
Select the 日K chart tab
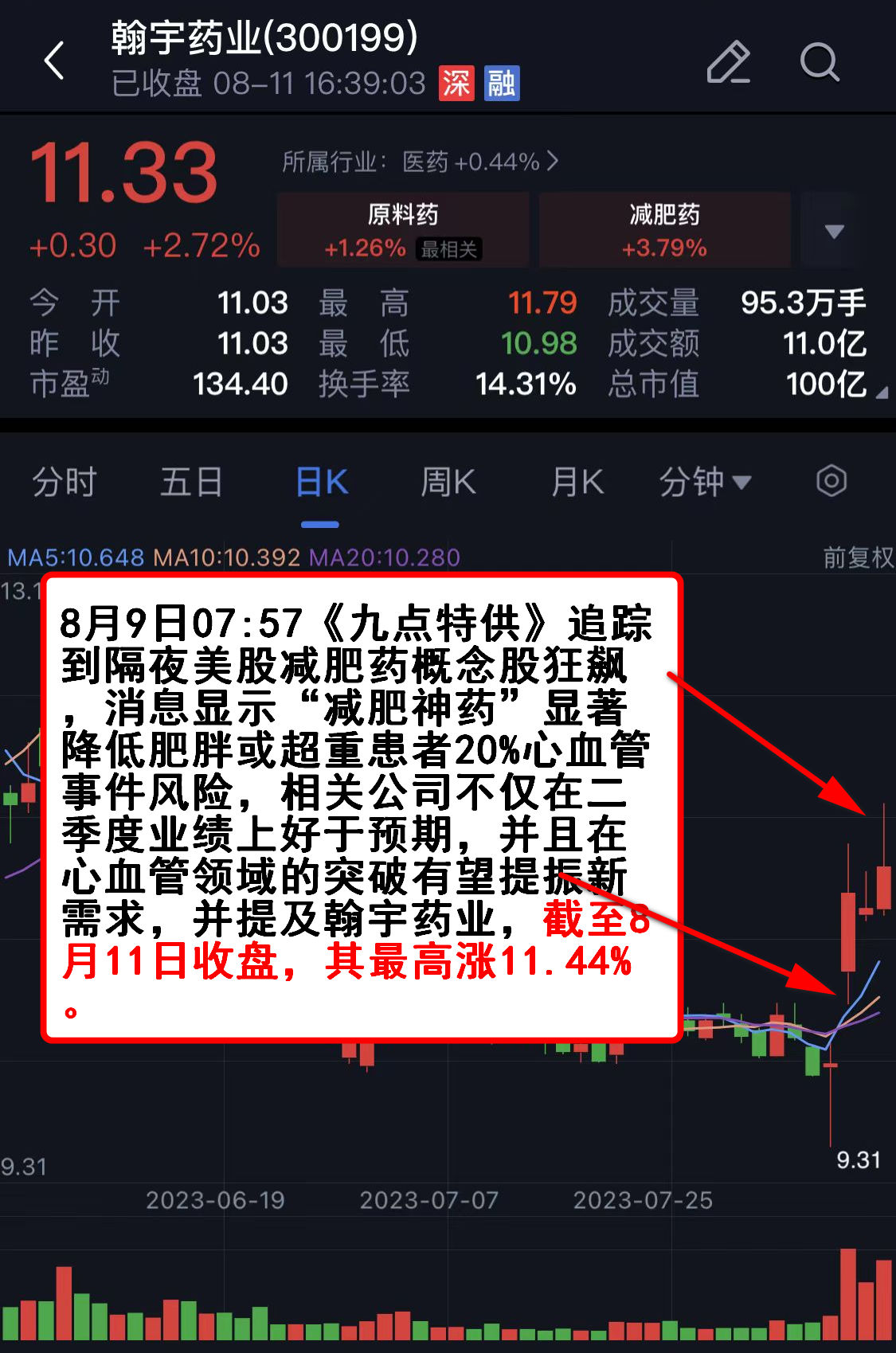click(321, 483)
